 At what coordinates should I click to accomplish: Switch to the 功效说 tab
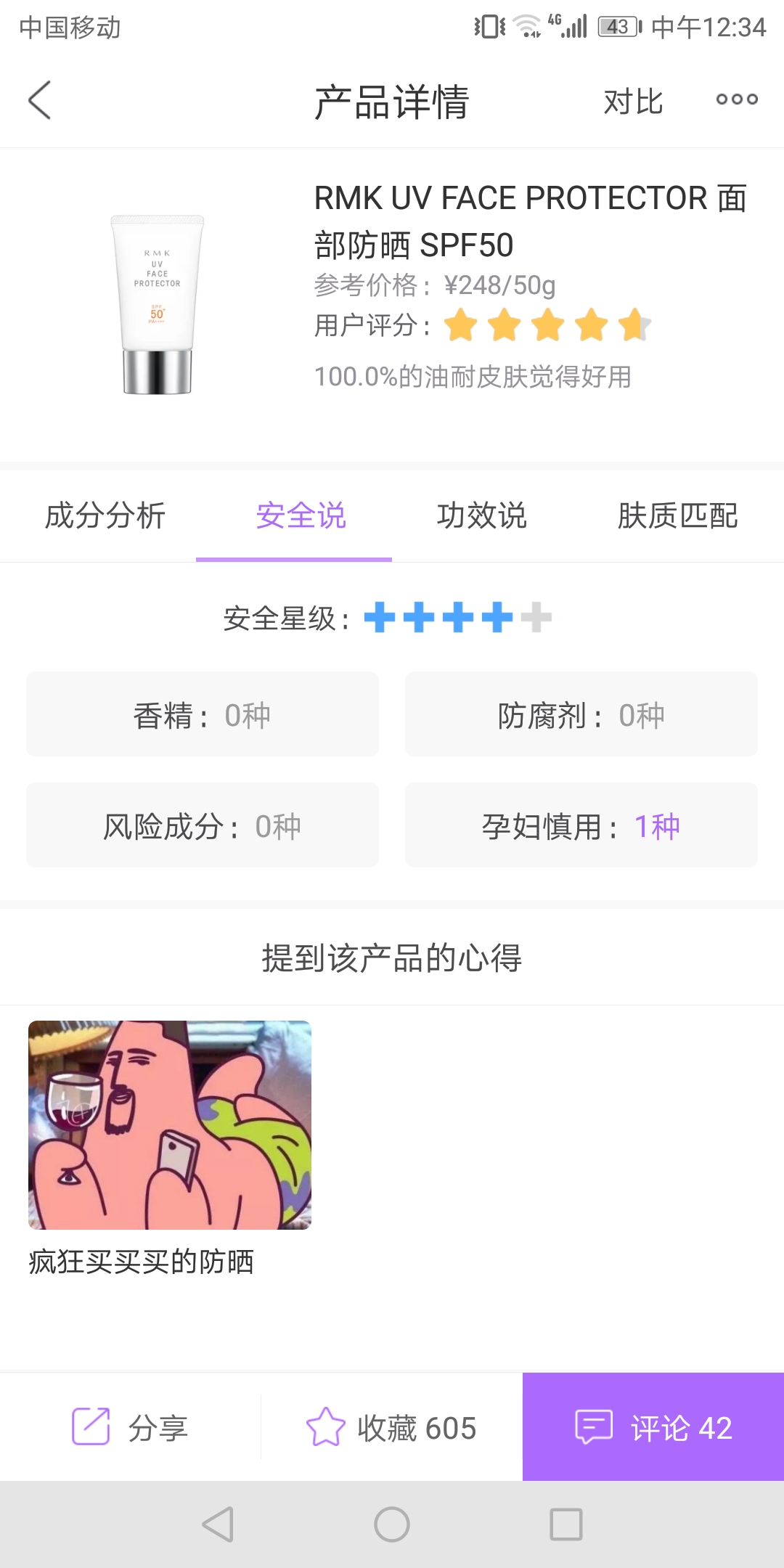[x=483, y=517]
